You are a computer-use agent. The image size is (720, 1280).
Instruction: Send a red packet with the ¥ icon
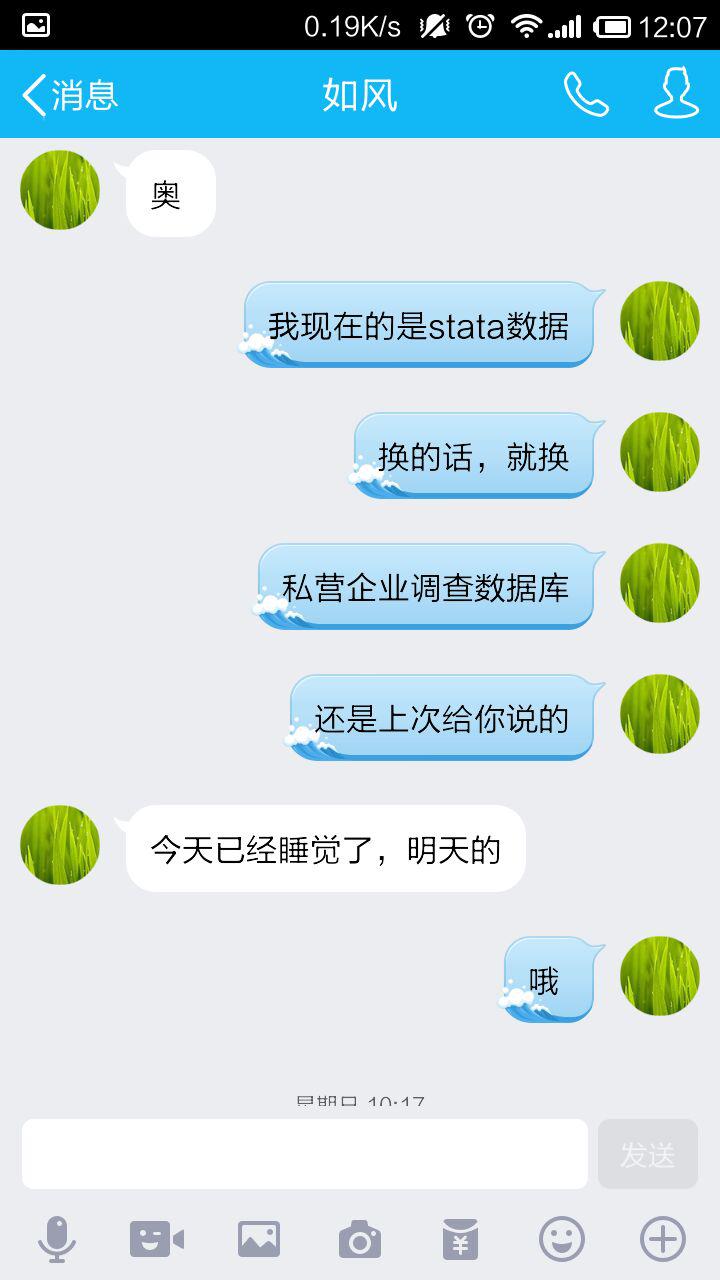(460, 1240)
